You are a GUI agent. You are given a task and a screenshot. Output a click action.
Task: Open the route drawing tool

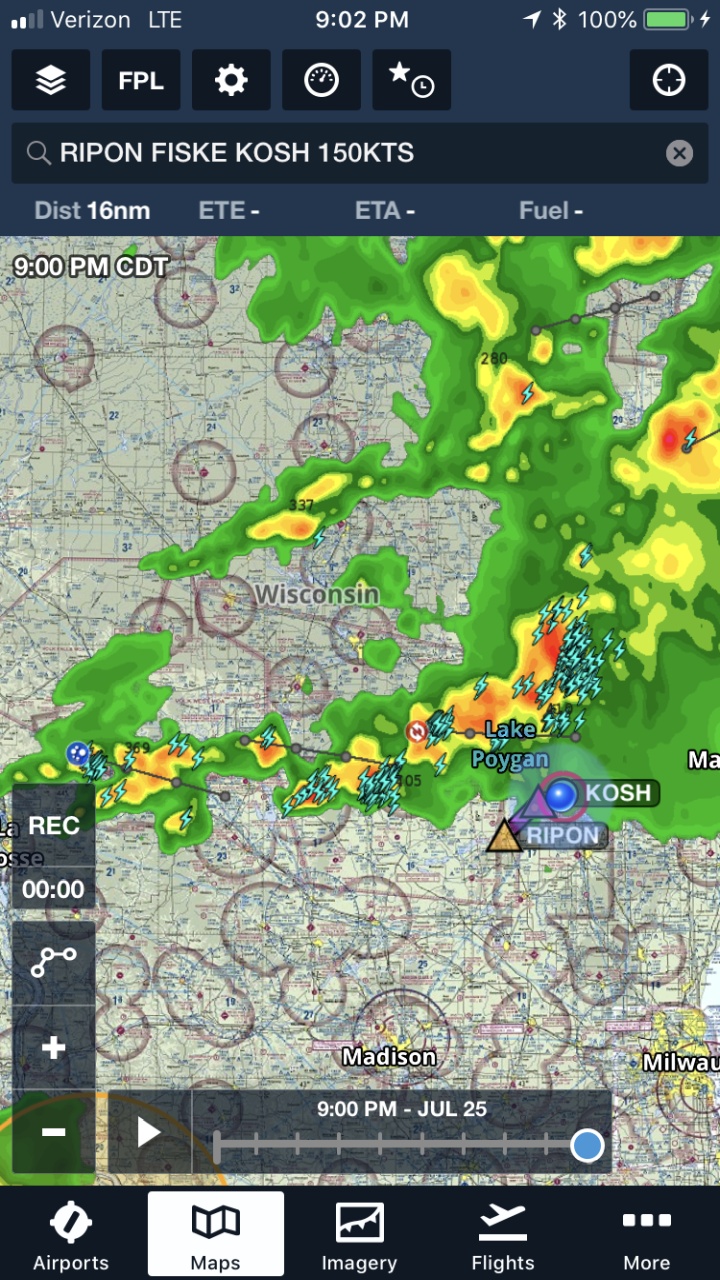coord(54,962)
